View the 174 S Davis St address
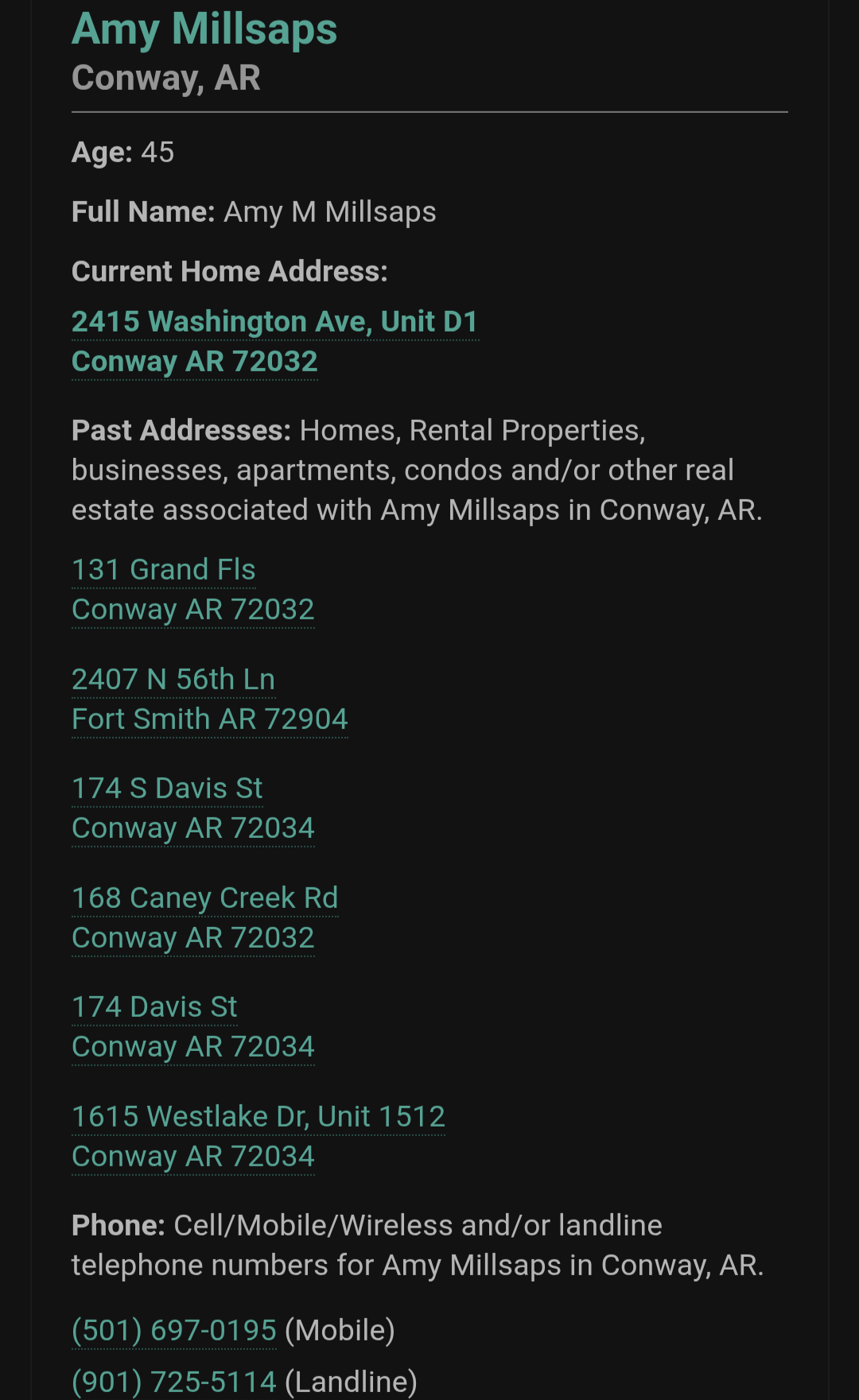This screenshot has width=859, height=1400. (167, 789)
